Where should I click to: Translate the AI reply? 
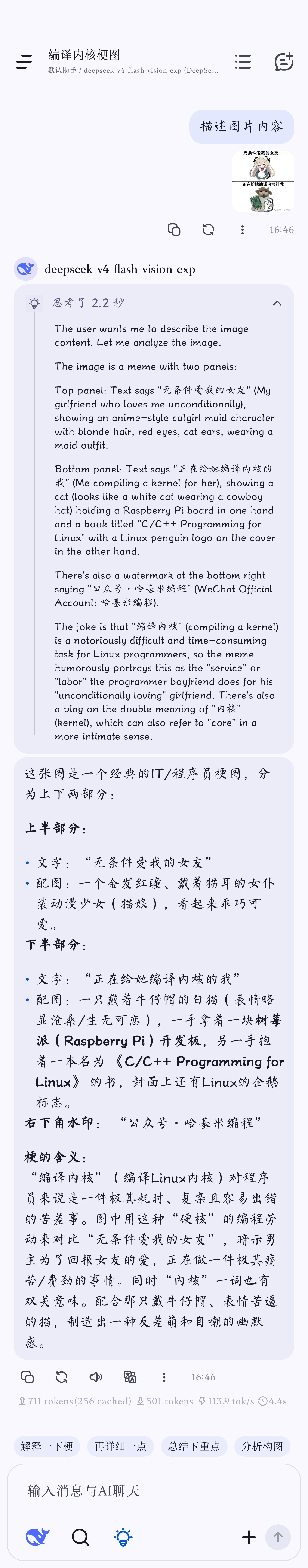click(x=130, y=1377)
